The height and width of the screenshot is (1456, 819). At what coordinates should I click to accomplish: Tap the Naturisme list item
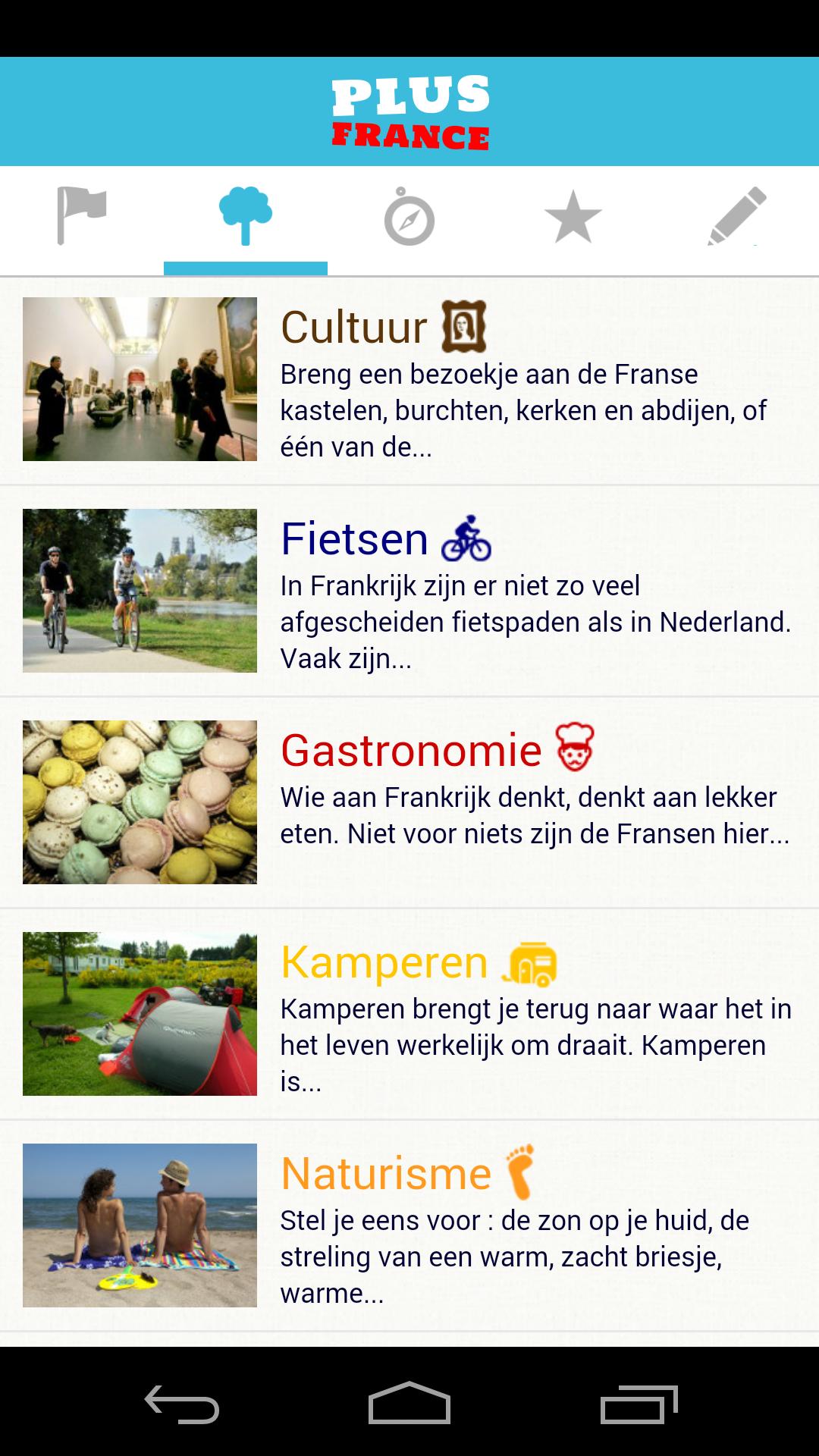409,1225
